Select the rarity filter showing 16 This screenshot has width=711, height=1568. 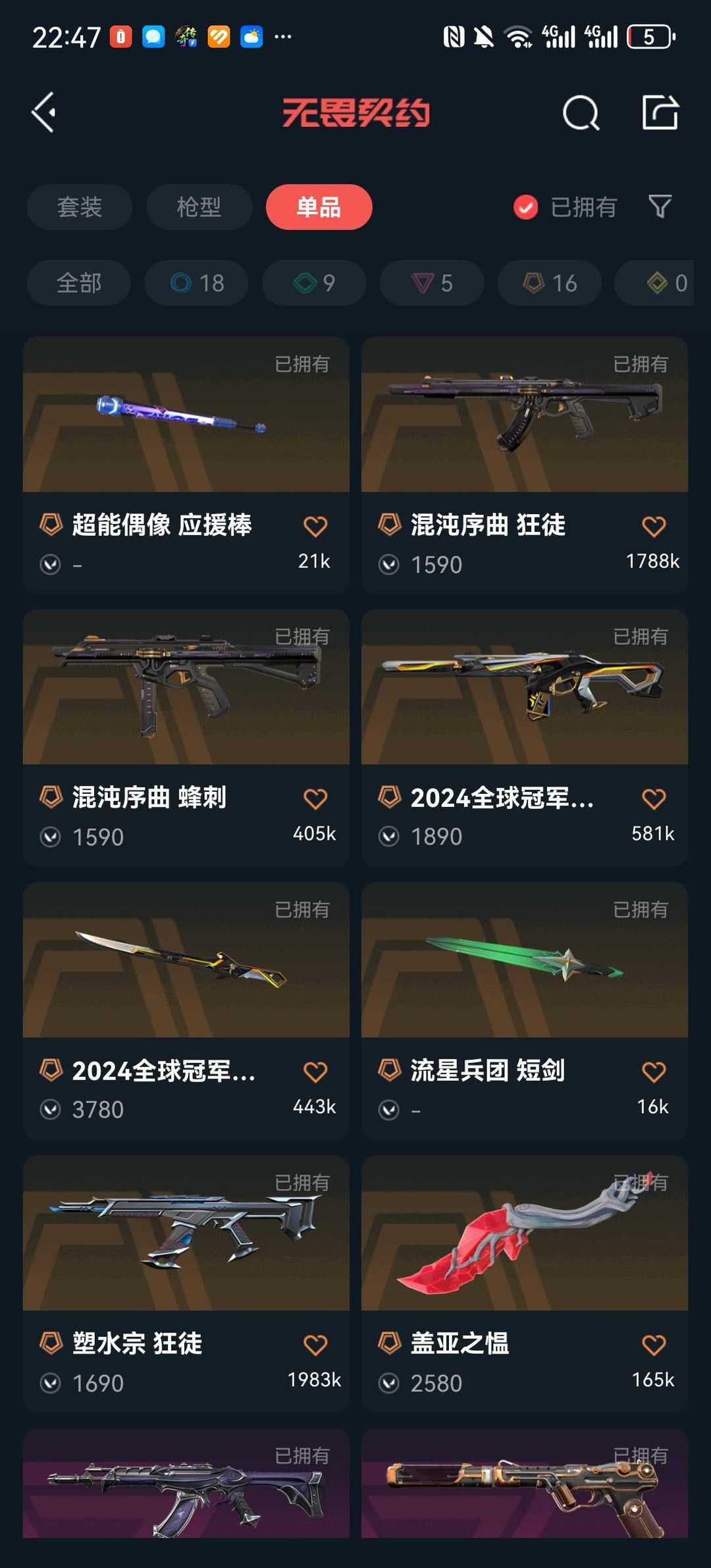pos(548,283)
